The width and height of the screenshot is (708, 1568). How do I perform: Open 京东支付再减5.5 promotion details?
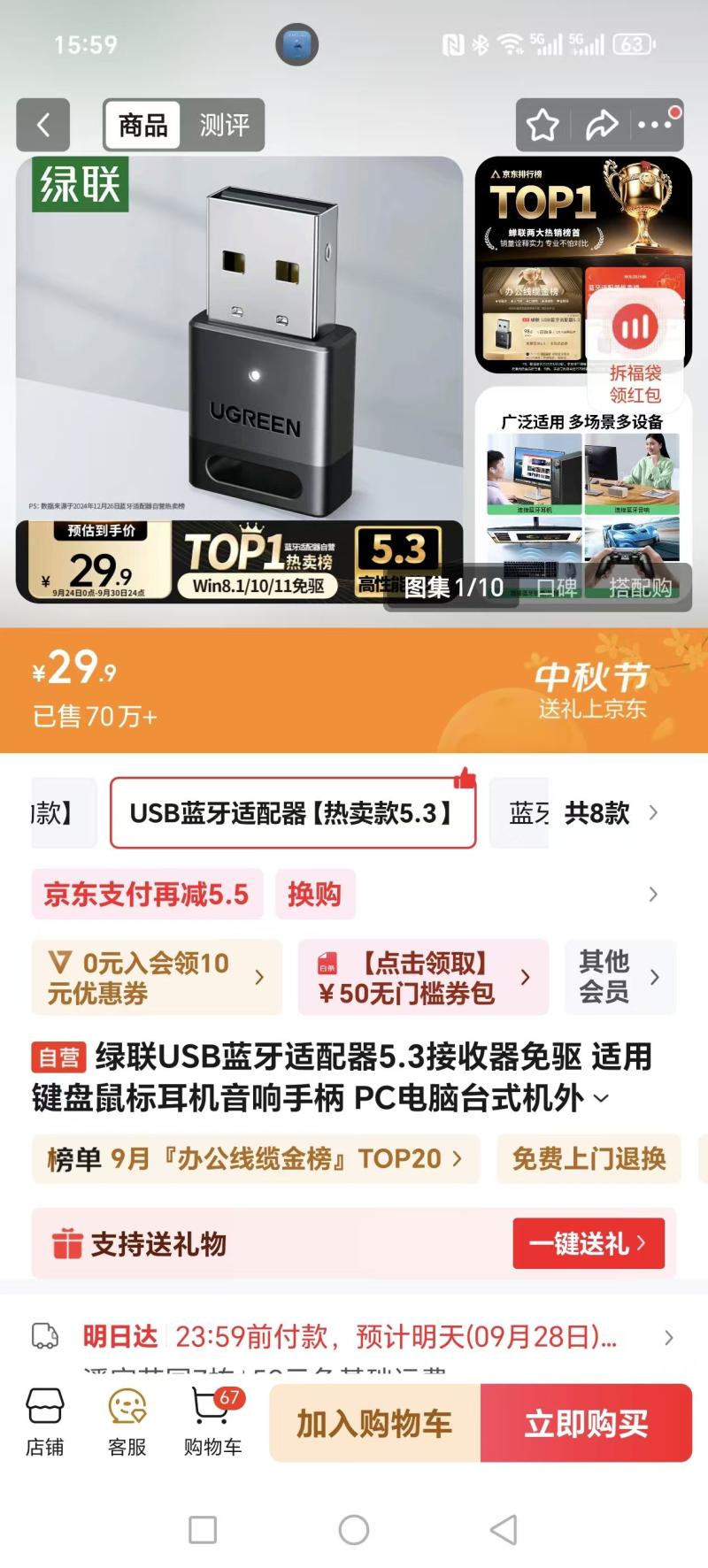coord(147,894)
